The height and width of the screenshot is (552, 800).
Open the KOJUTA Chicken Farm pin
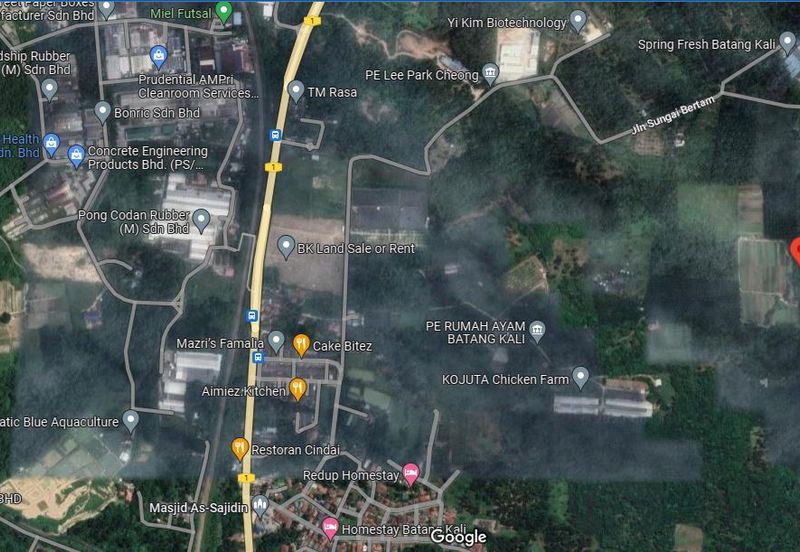pyautogui.click(x=581, y=378)
